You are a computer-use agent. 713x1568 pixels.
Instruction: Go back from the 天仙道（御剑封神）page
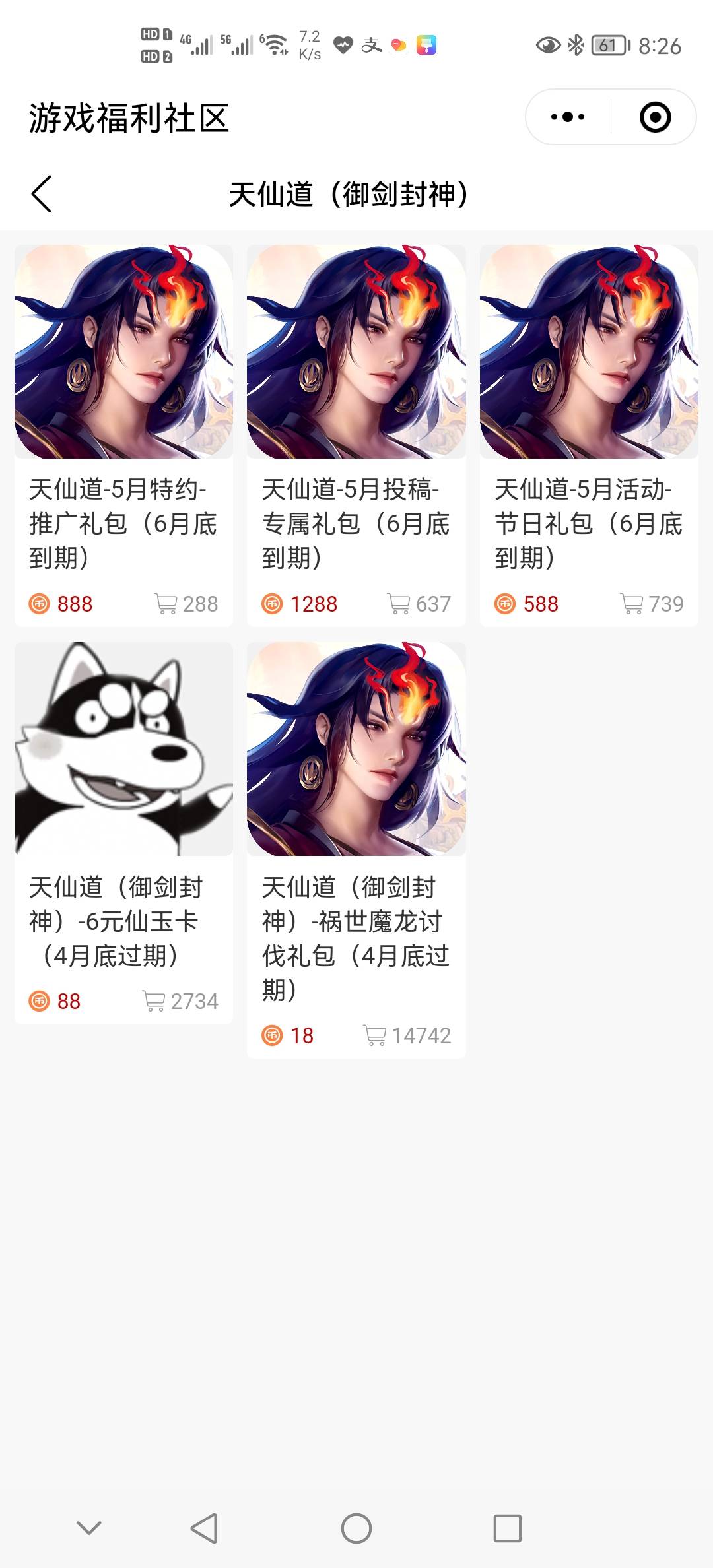click(42, 194)
